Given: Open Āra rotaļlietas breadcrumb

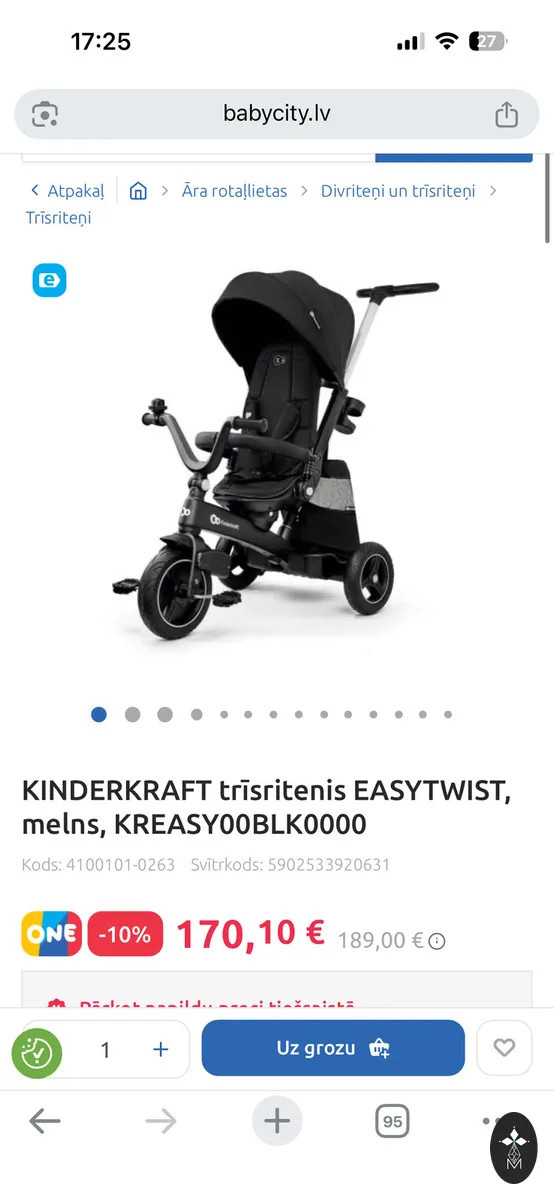Looking at the screenshot, I should [x=234, y=190].
